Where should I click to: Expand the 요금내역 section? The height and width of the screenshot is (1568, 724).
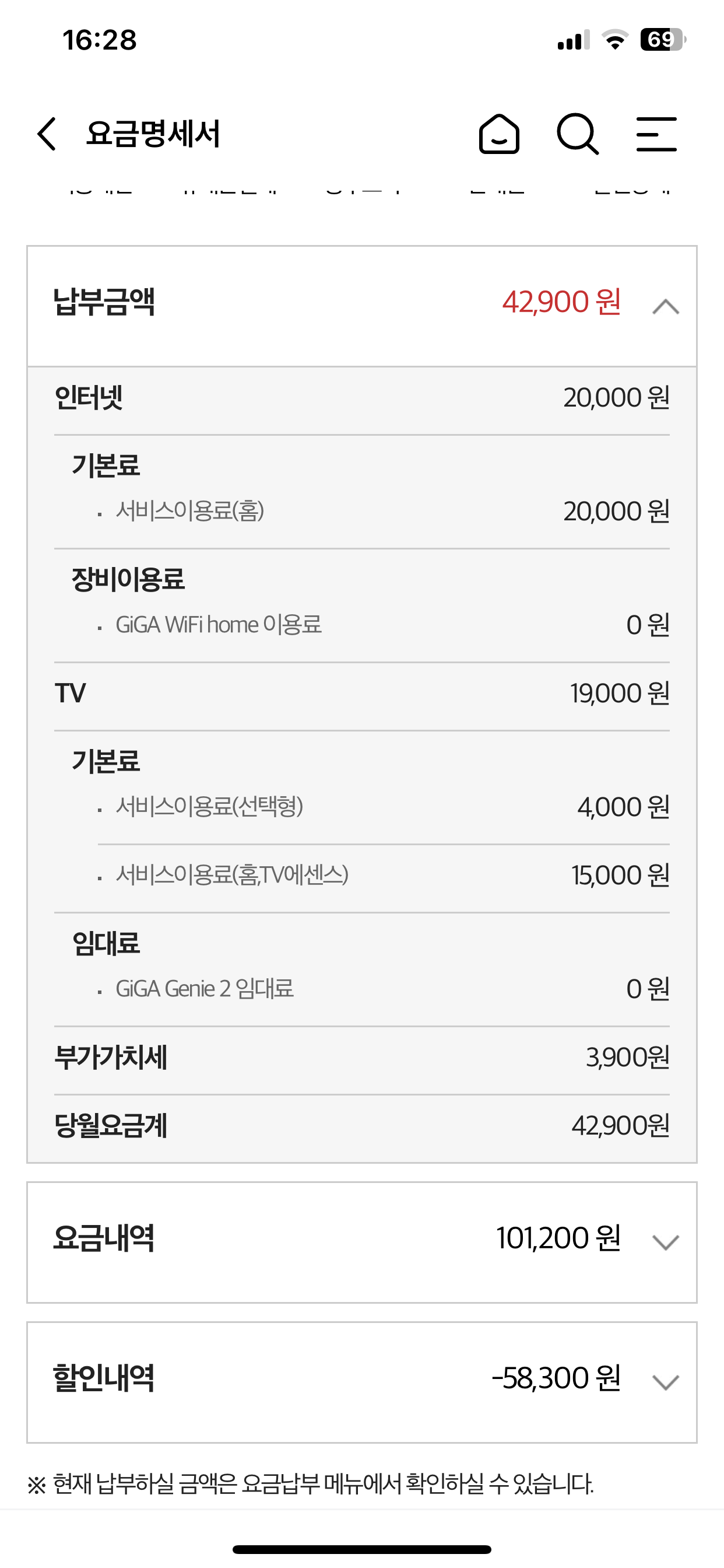pyautogui.click(x=665, y=1242)
